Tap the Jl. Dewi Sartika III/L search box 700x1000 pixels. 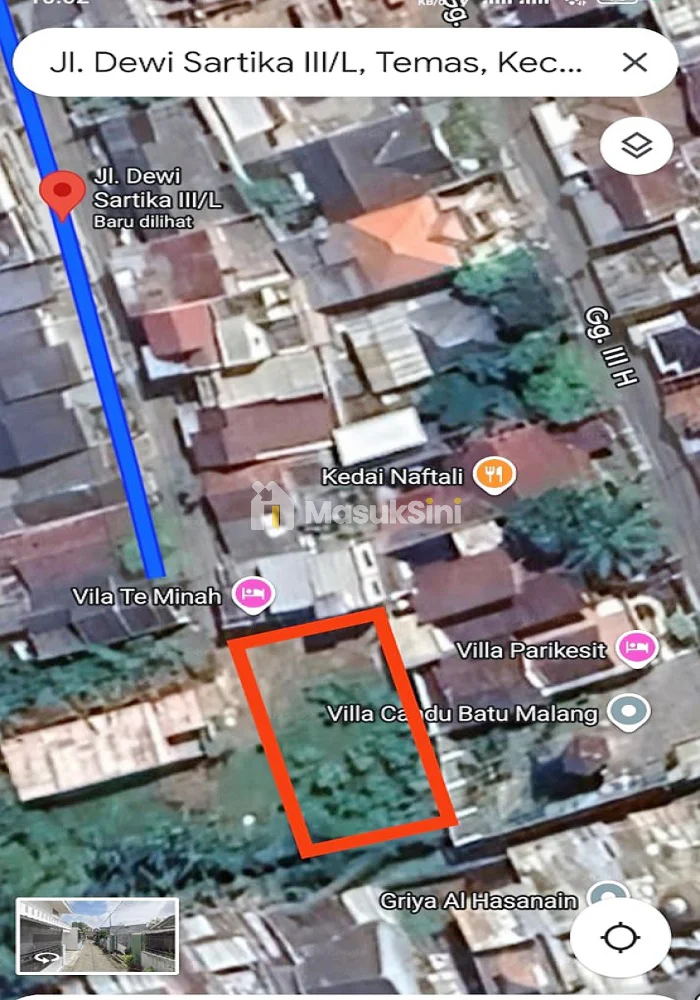[x=315, y=63]
